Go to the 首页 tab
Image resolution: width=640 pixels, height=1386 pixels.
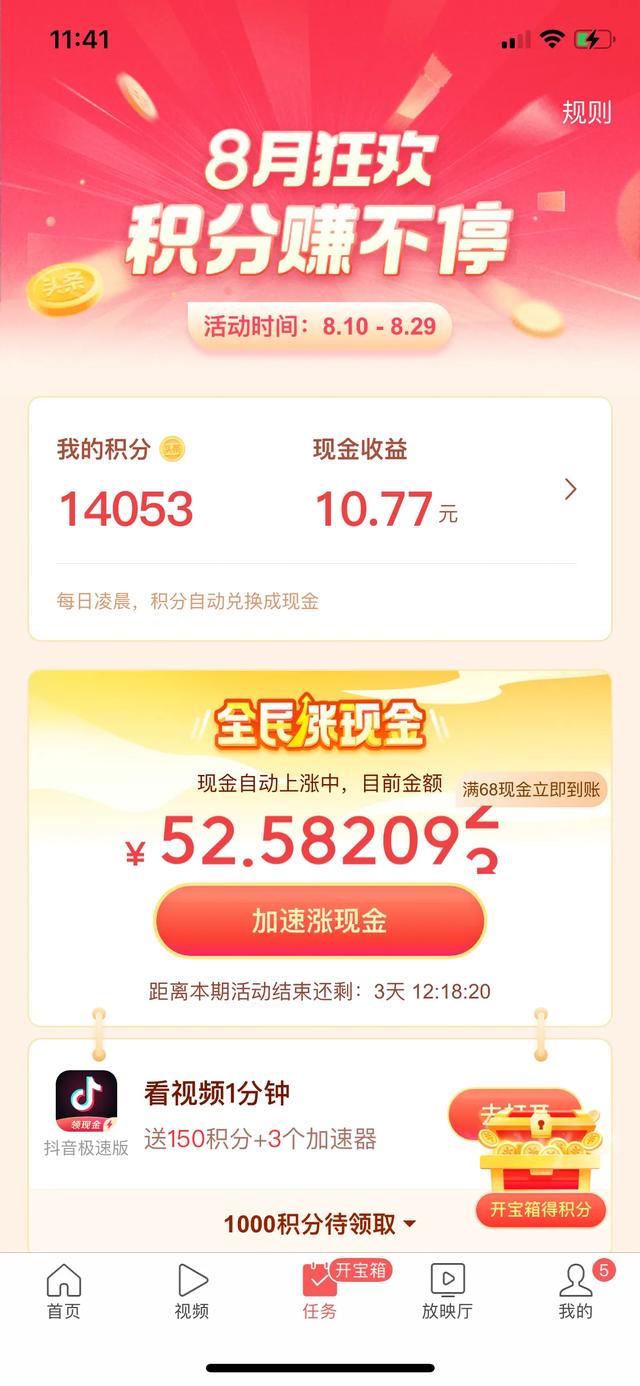coord(64,1291)
